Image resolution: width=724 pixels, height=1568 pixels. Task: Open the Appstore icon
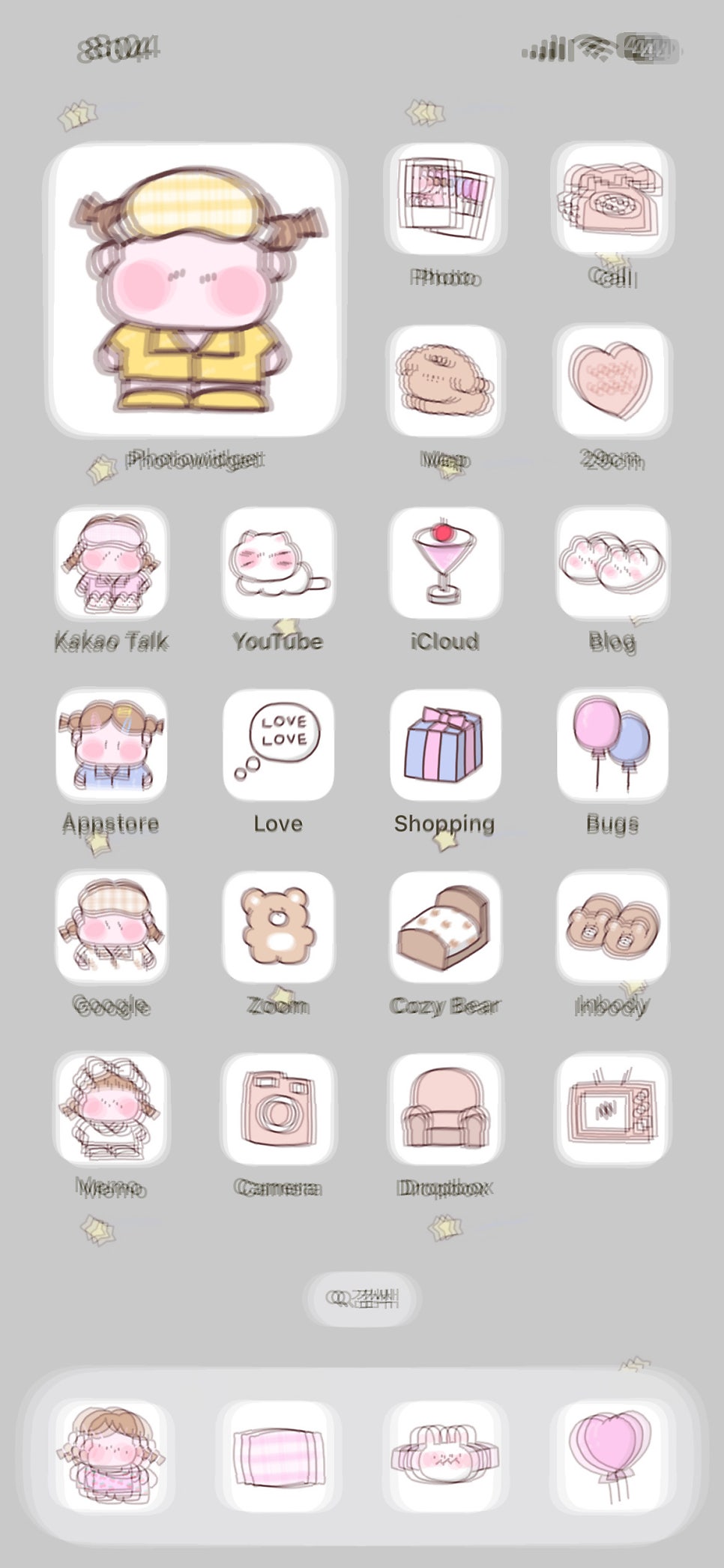112,745
